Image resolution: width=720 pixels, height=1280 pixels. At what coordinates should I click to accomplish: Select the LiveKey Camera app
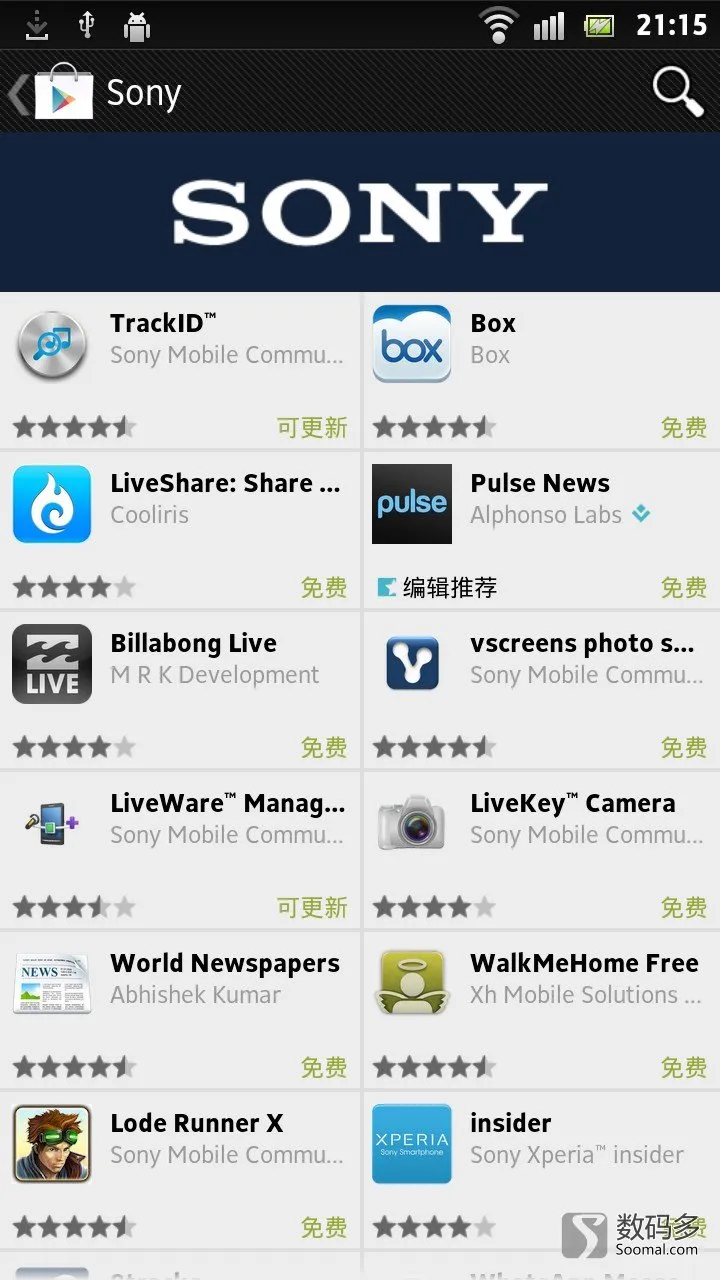(540, 850)
